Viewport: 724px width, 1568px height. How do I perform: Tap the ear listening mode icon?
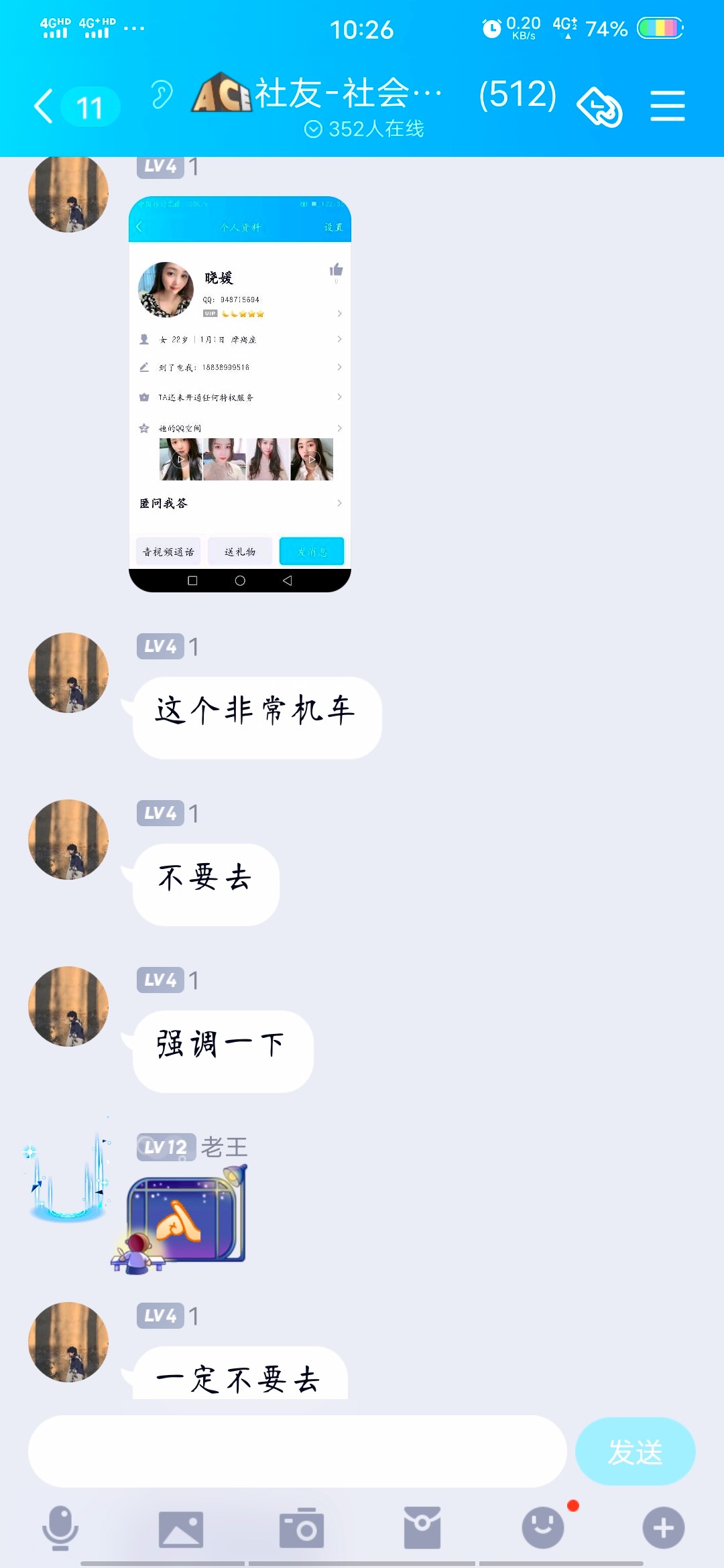(161, 94)
